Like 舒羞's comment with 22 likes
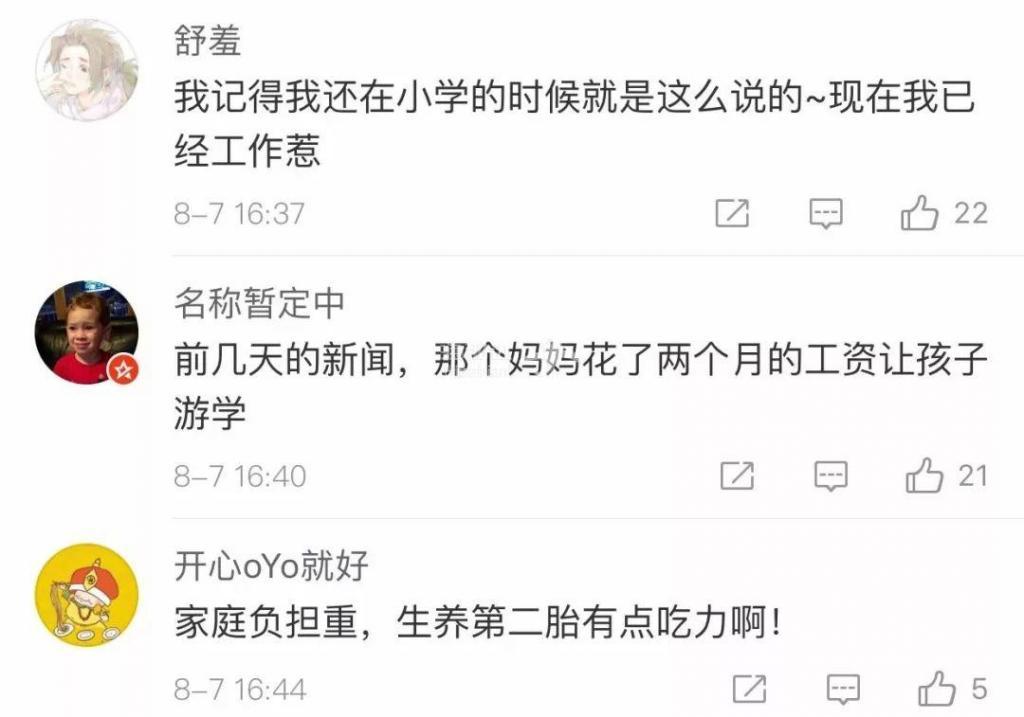 click(919, 213)
